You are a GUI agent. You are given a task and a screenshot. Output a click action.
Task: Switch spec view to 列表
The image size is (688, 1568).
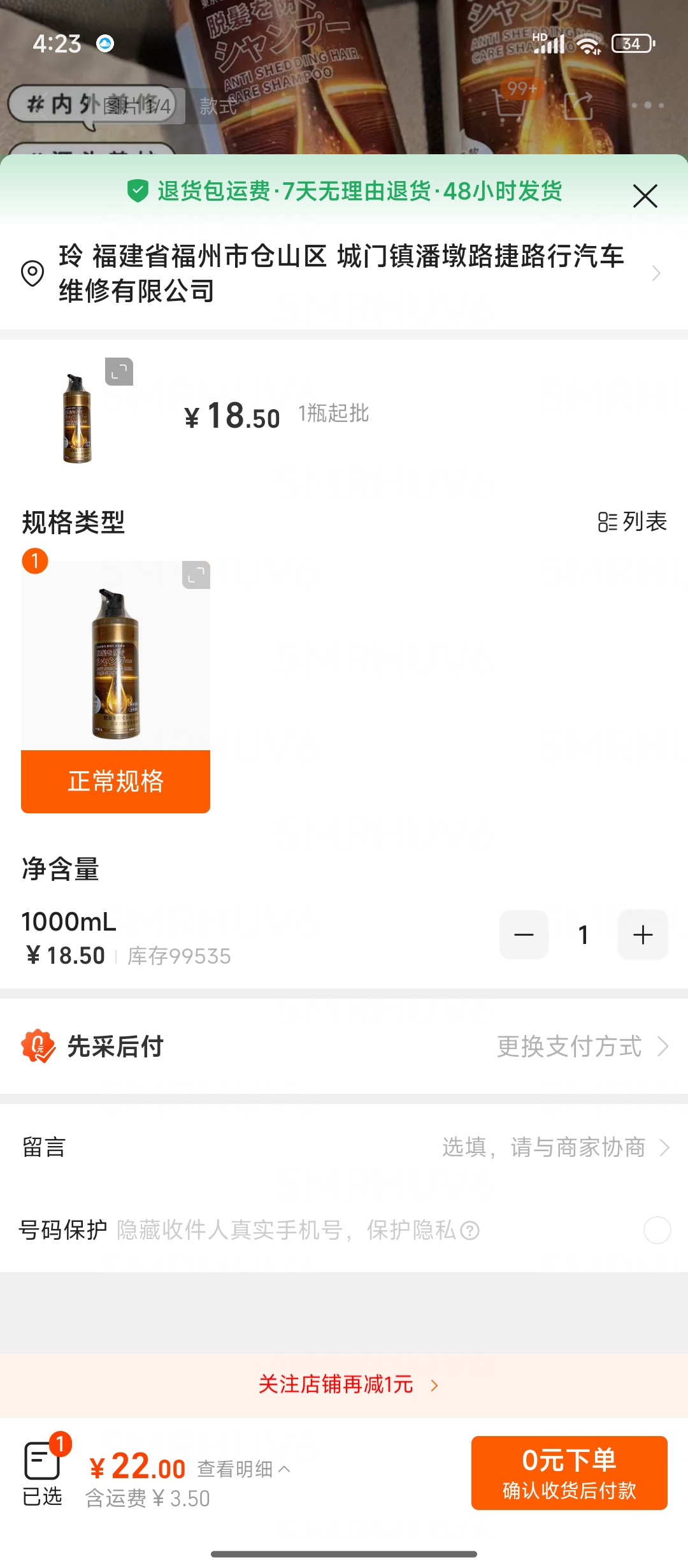(x=632, y=522)
